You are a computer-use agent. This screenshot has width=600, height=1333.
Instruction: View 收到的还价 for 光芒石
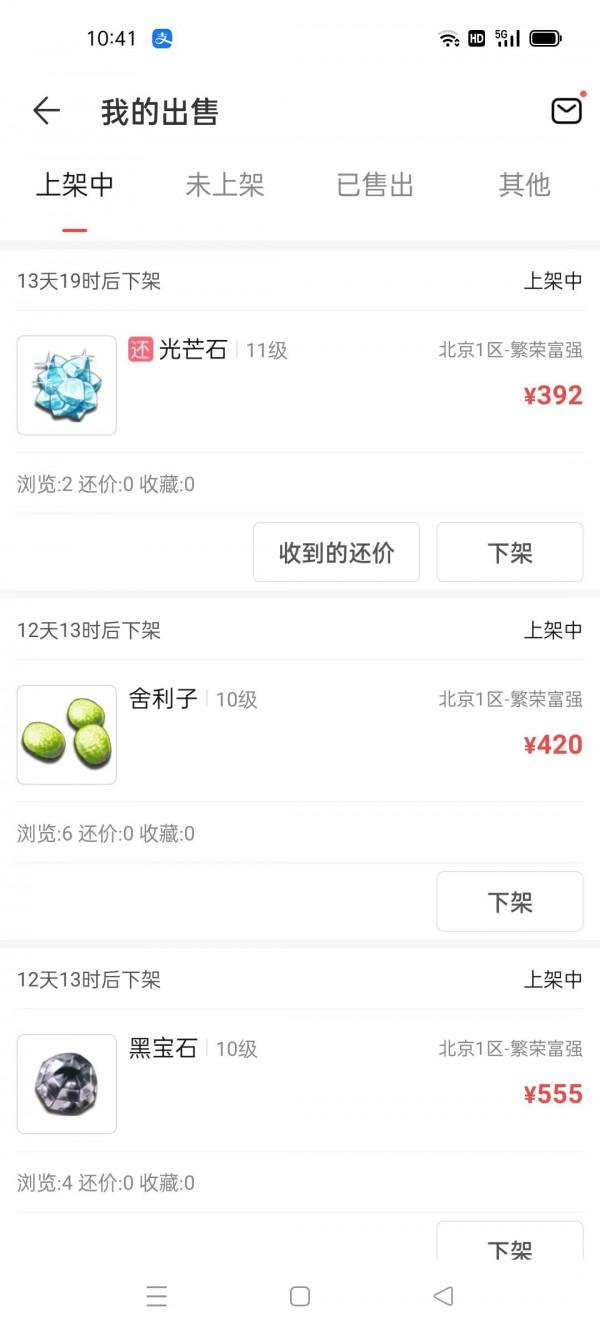point(336,552)
